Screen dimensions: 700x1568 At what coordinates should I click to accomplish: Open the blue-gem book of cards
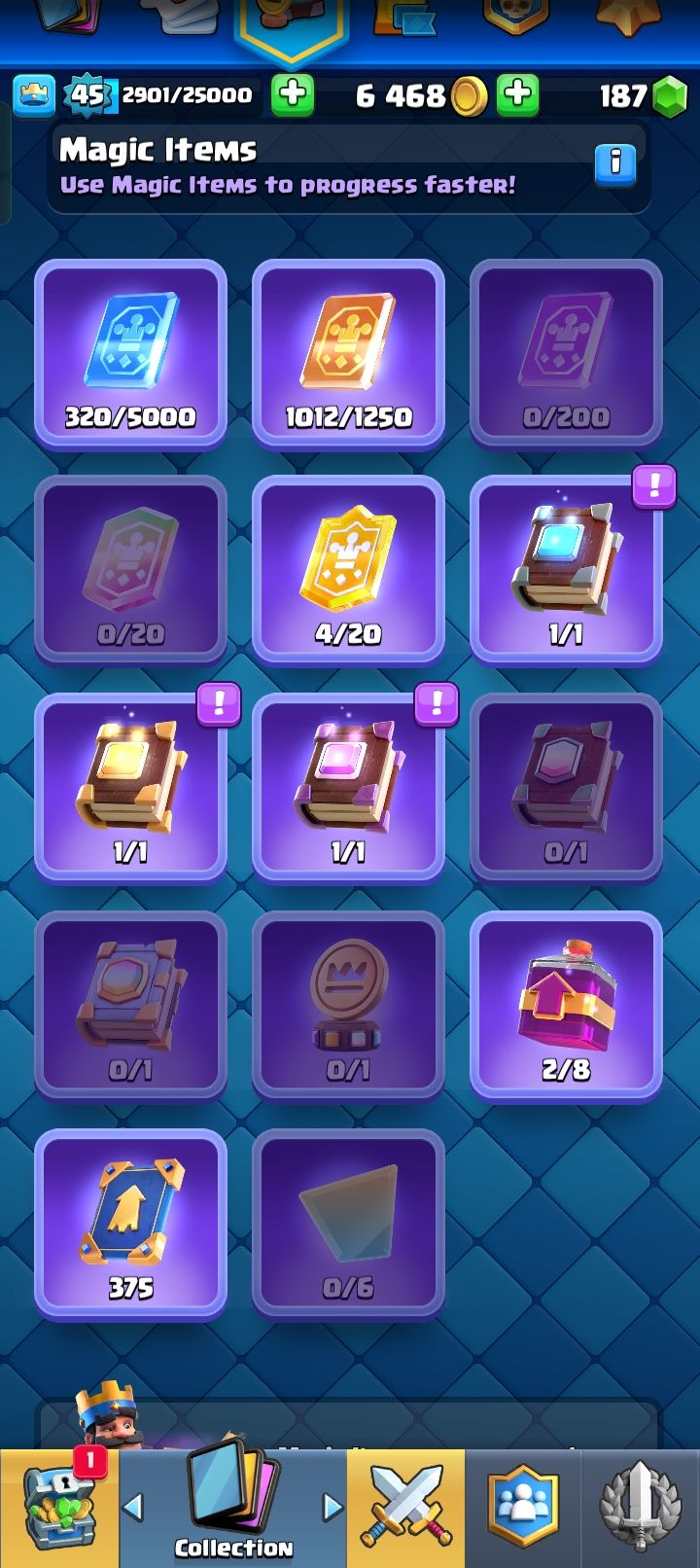[566, 570]
